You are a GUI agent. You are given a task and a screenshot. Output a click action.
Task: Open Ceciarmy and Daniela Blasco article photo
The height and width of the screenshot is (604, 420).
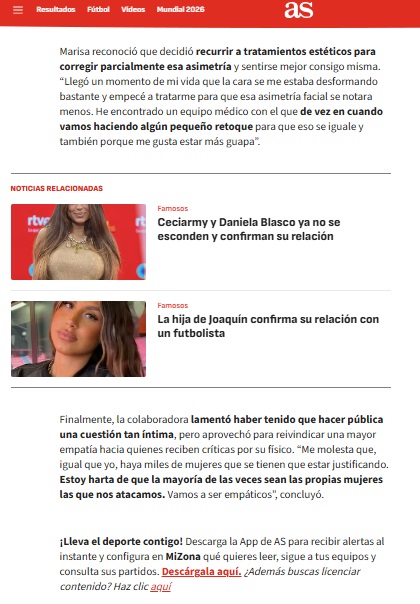pos(78,242)
